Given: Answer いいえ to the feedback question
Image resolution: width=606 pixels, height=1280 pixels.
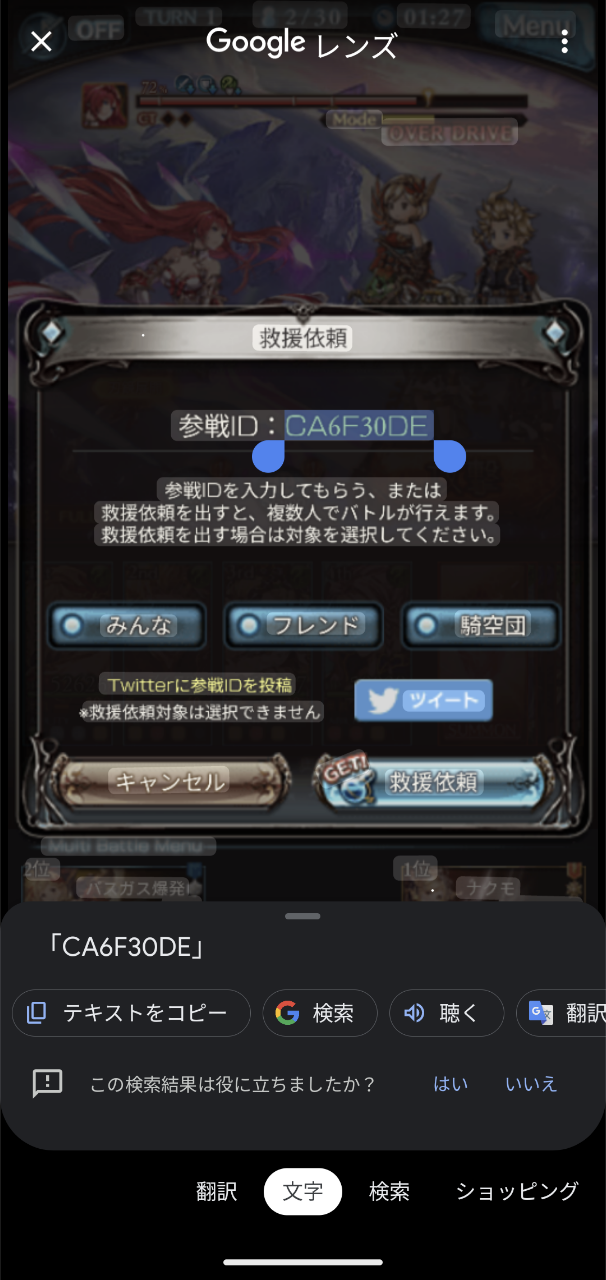Looking at the screenshot, I should [531, 1084].
